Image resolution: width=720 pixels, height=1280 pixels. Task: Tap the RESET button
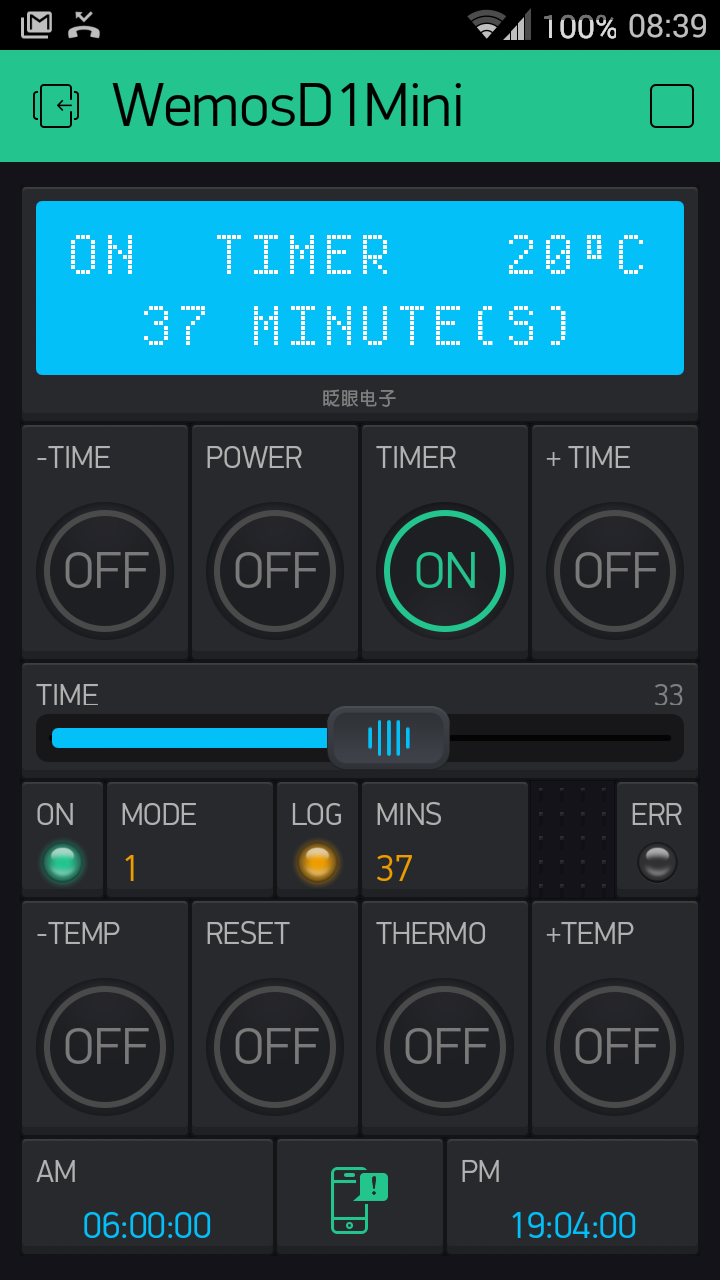(275, 1047)
